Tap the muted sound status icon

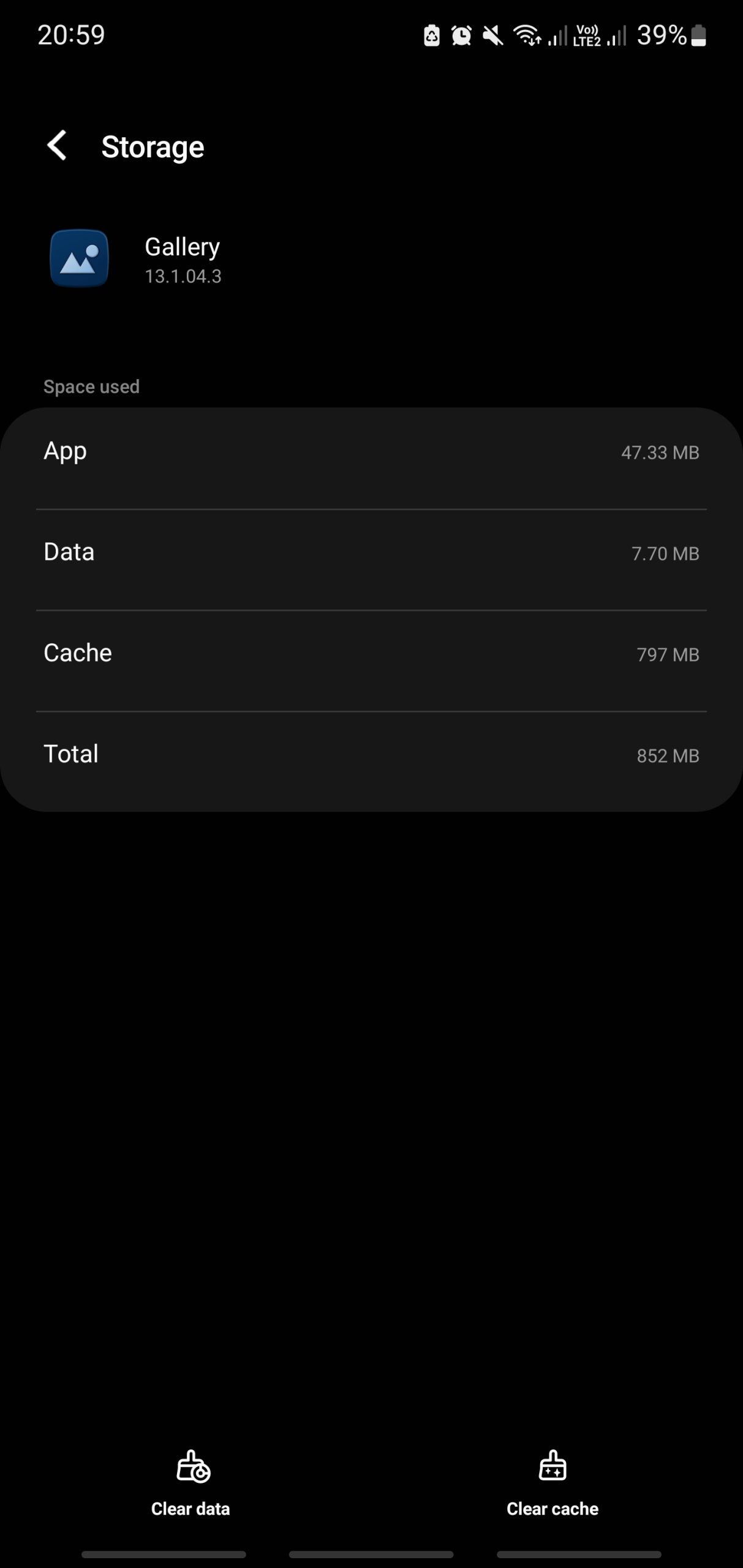pos(494,35)
